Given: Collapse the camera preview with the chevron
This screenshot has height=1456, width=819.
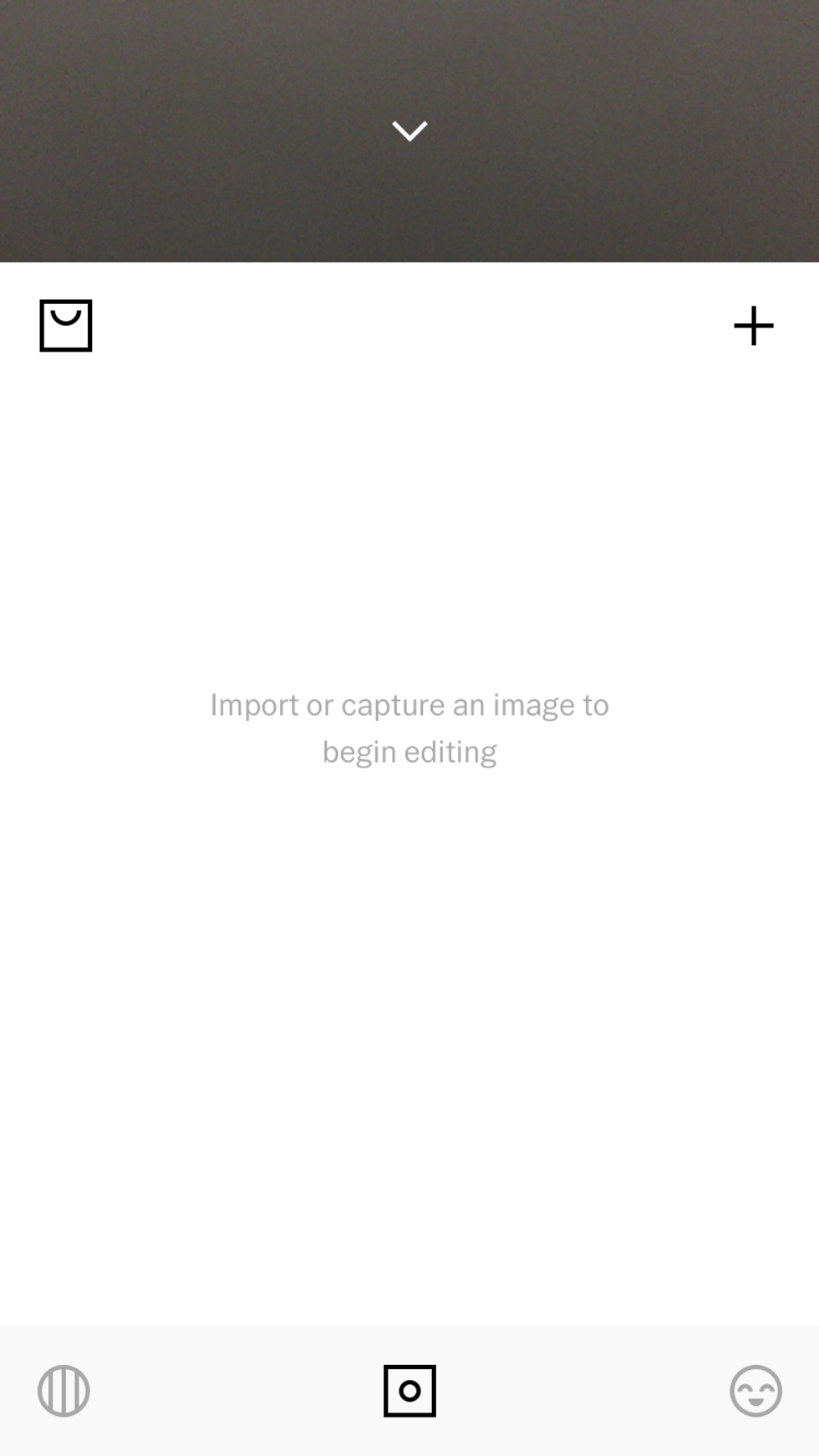Looking at the screenshot, I should point(409,129).
